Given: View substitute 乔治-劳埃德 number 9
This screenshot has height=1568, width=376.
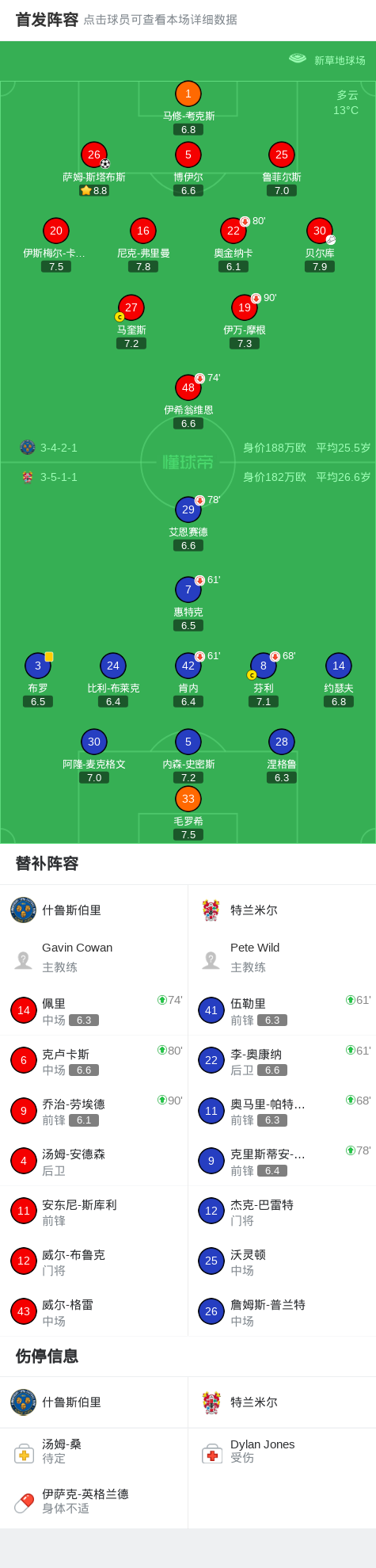Looking at the screenshot, I should coord(94,1111).
